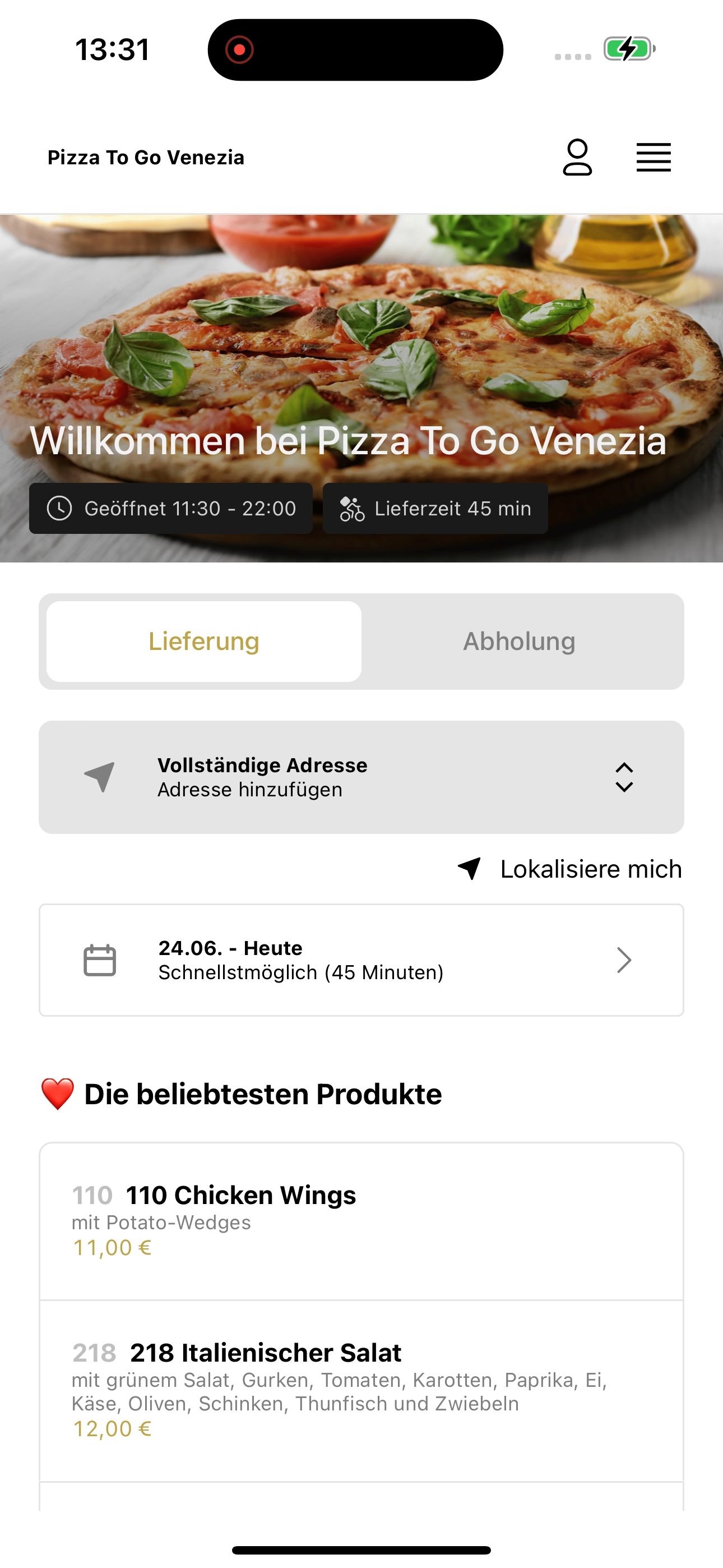Image resolution: width=723 pixels, height=1568 pixels.
Task: Select 218 Italienischer Salat item
Action: (x=361, y=1391)
